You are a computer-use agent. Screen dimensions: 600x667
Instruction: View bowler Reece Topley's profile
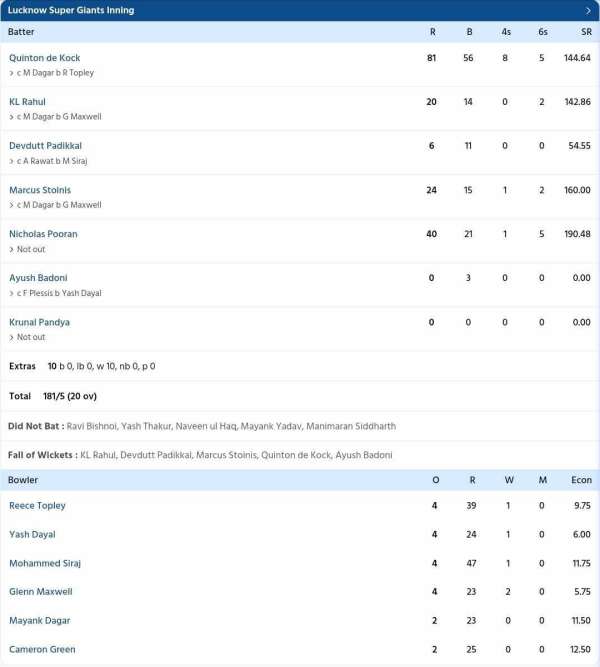click(37, 506)
